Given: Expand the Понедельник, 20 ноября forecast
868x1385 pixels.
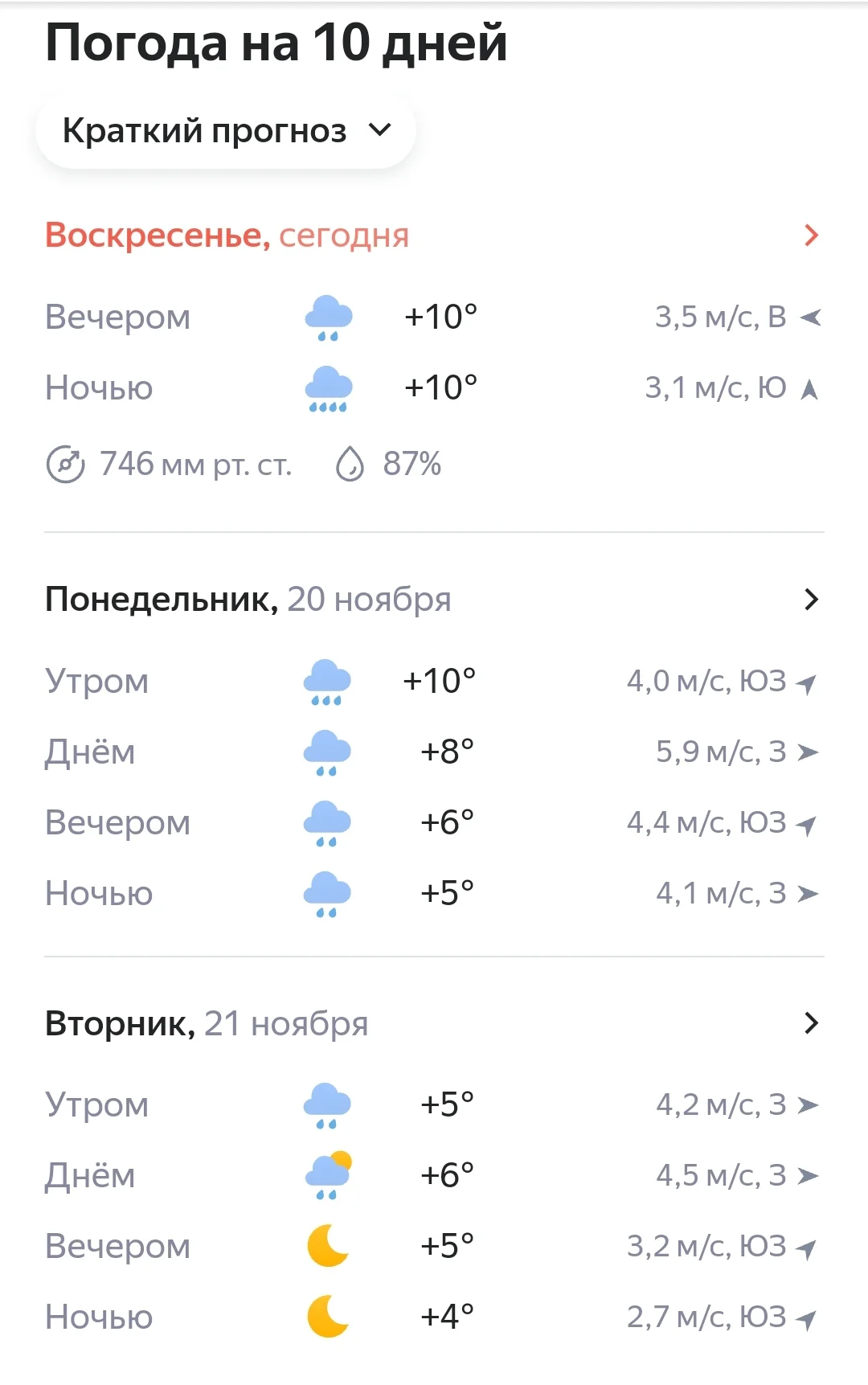Looking at the screenshot, I should pos(813,598).
